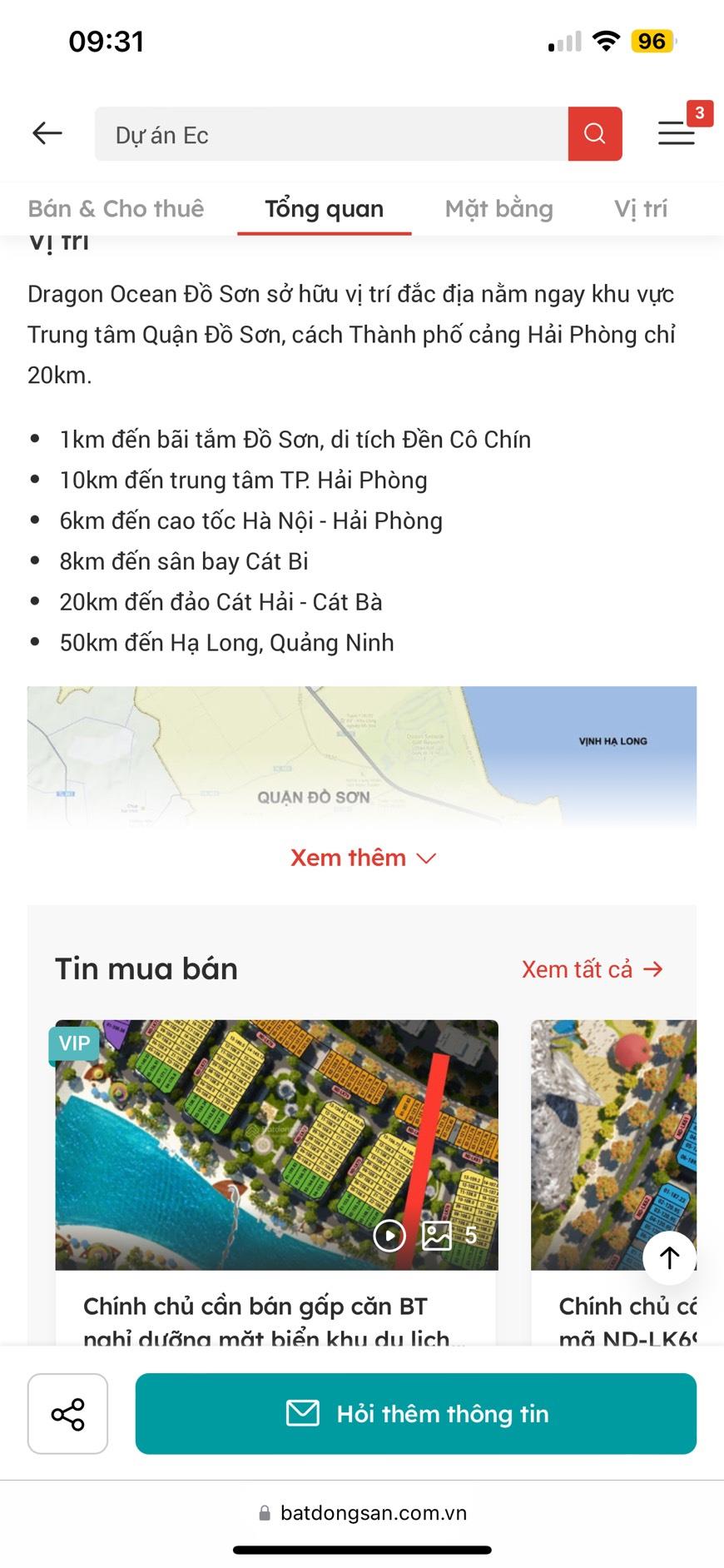Switch to the Mặt bằng tab
Image resolution: width=724 pixels, height=1568 pixels.
[x=498, y=208]
